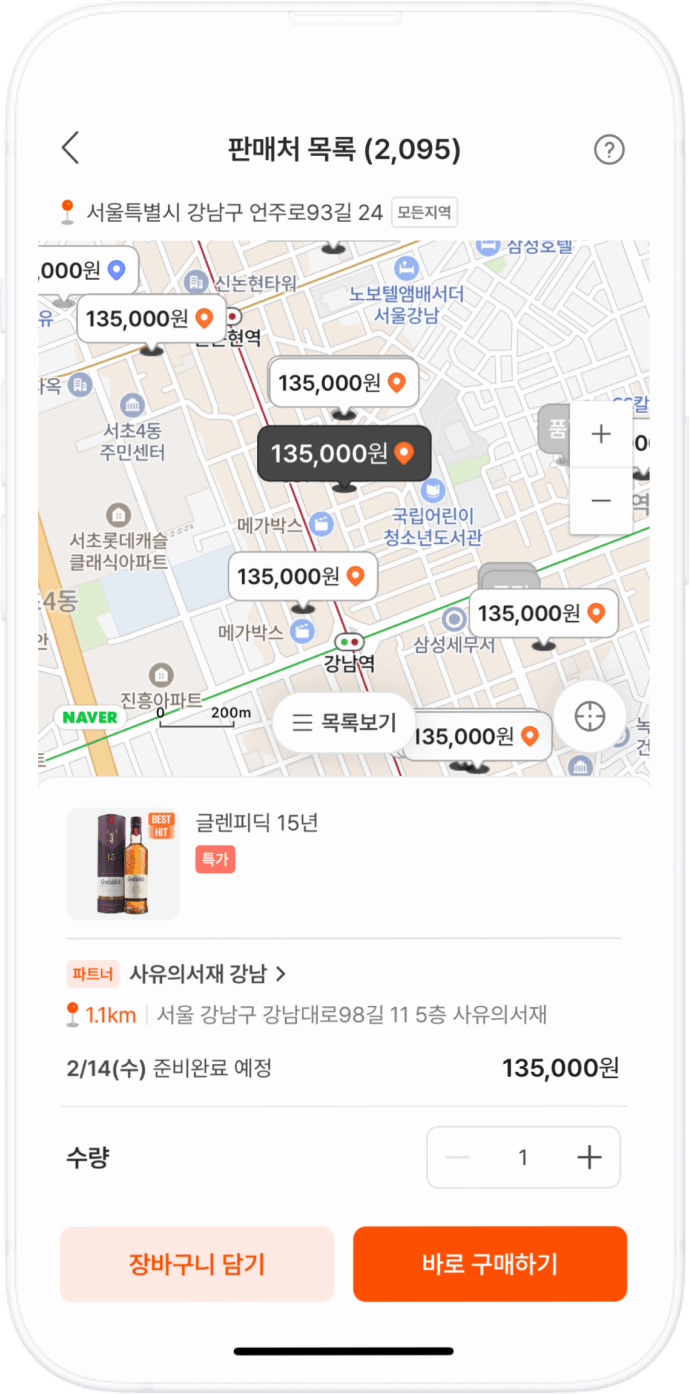
Task: Increase the quantity by one
Action: click(x=590, y=1158)
